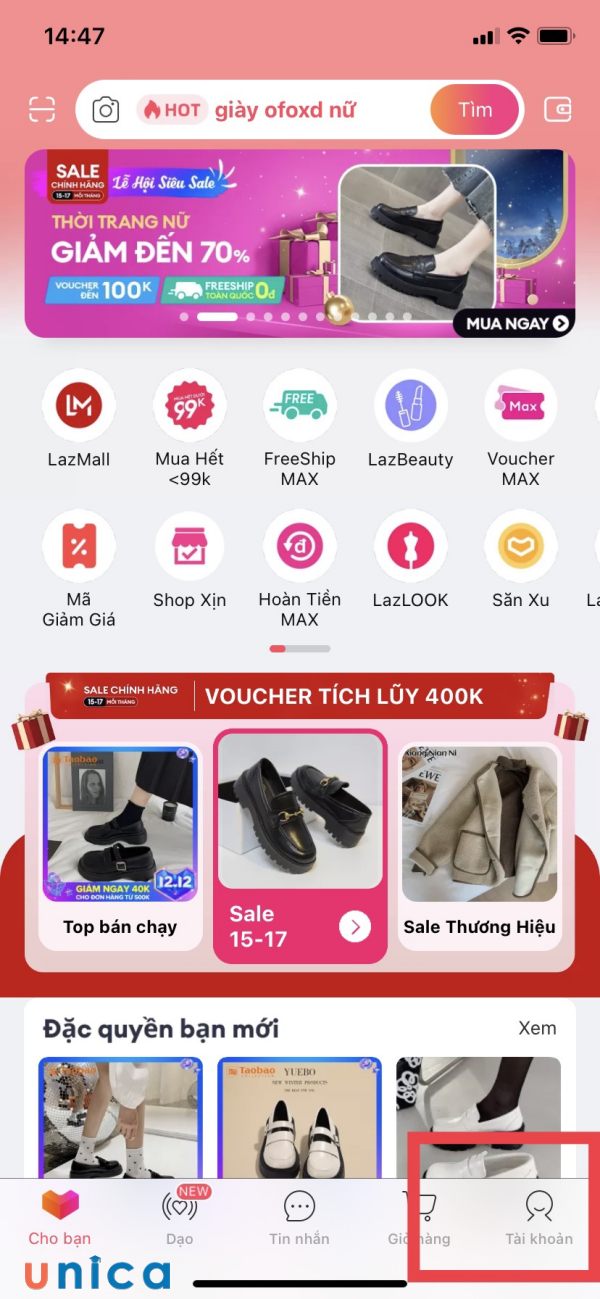The height and width of the screenshot is (1299, 600).
Task: Open LazMall shortcut
Action: coord(79,407)
